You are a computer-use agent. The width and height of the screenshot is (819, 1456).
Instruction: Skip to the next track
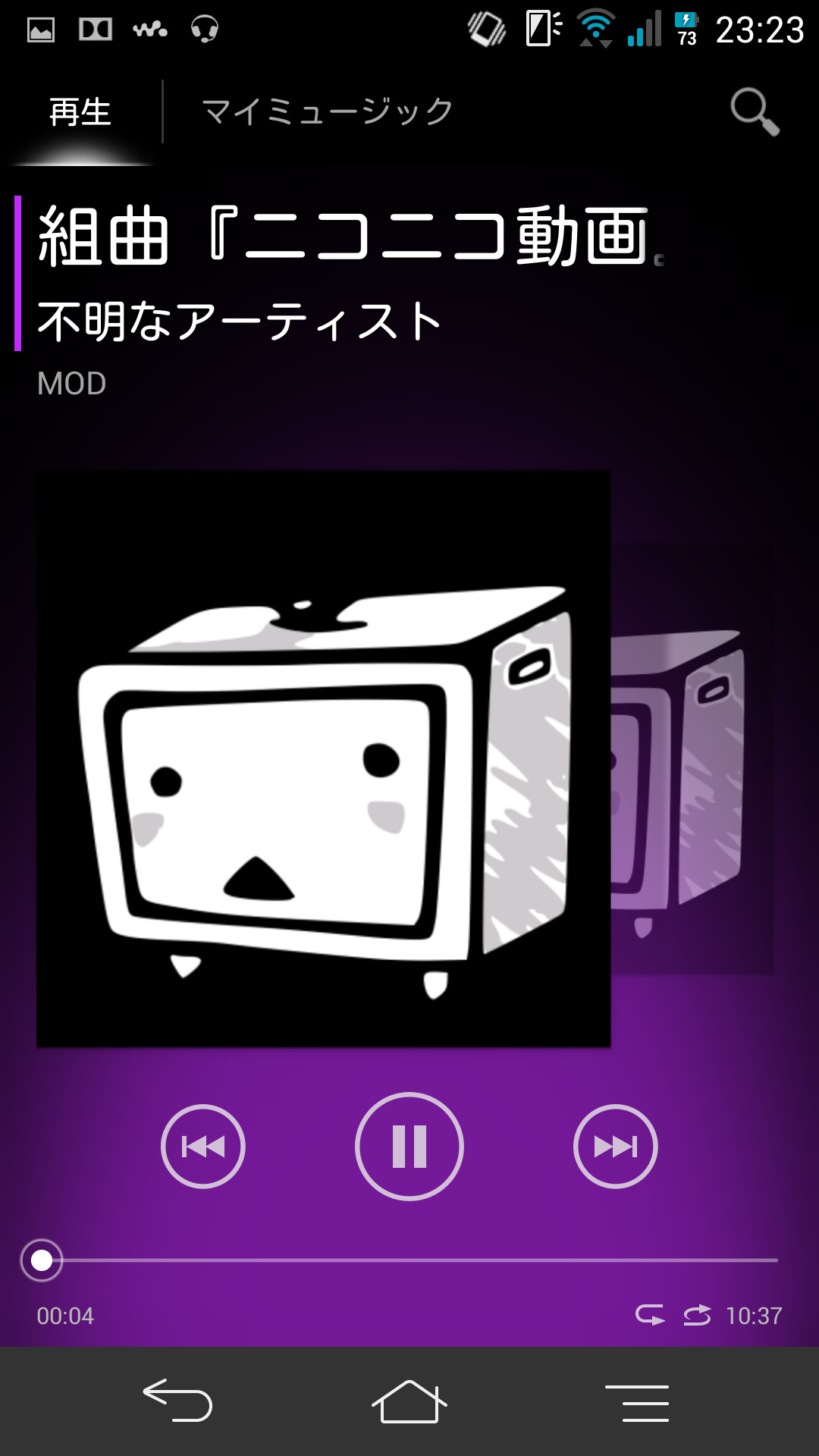pos(615,1146)
